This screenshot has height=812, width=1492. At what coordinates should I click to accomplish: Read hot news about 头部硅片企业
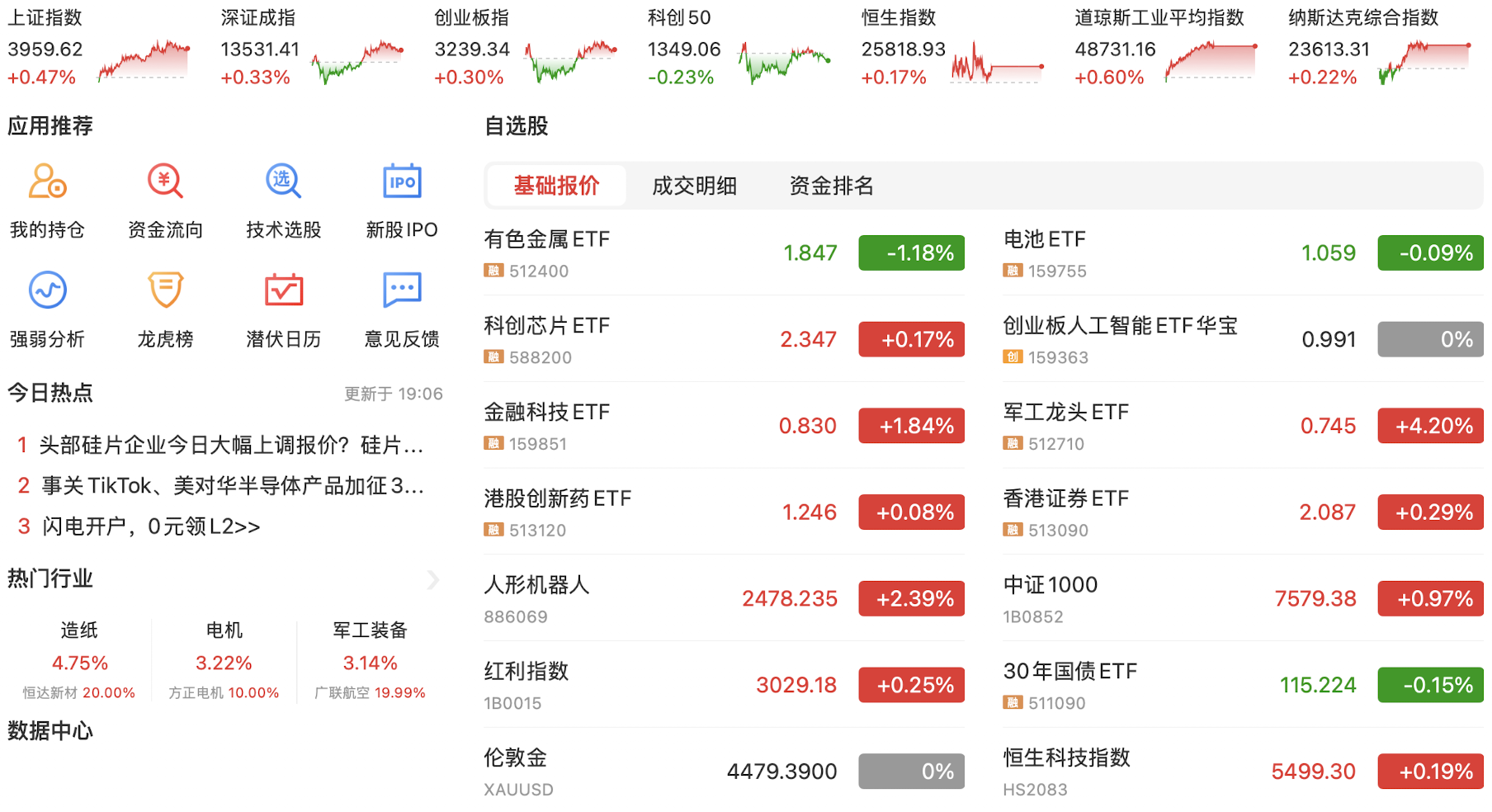[231, 446]
